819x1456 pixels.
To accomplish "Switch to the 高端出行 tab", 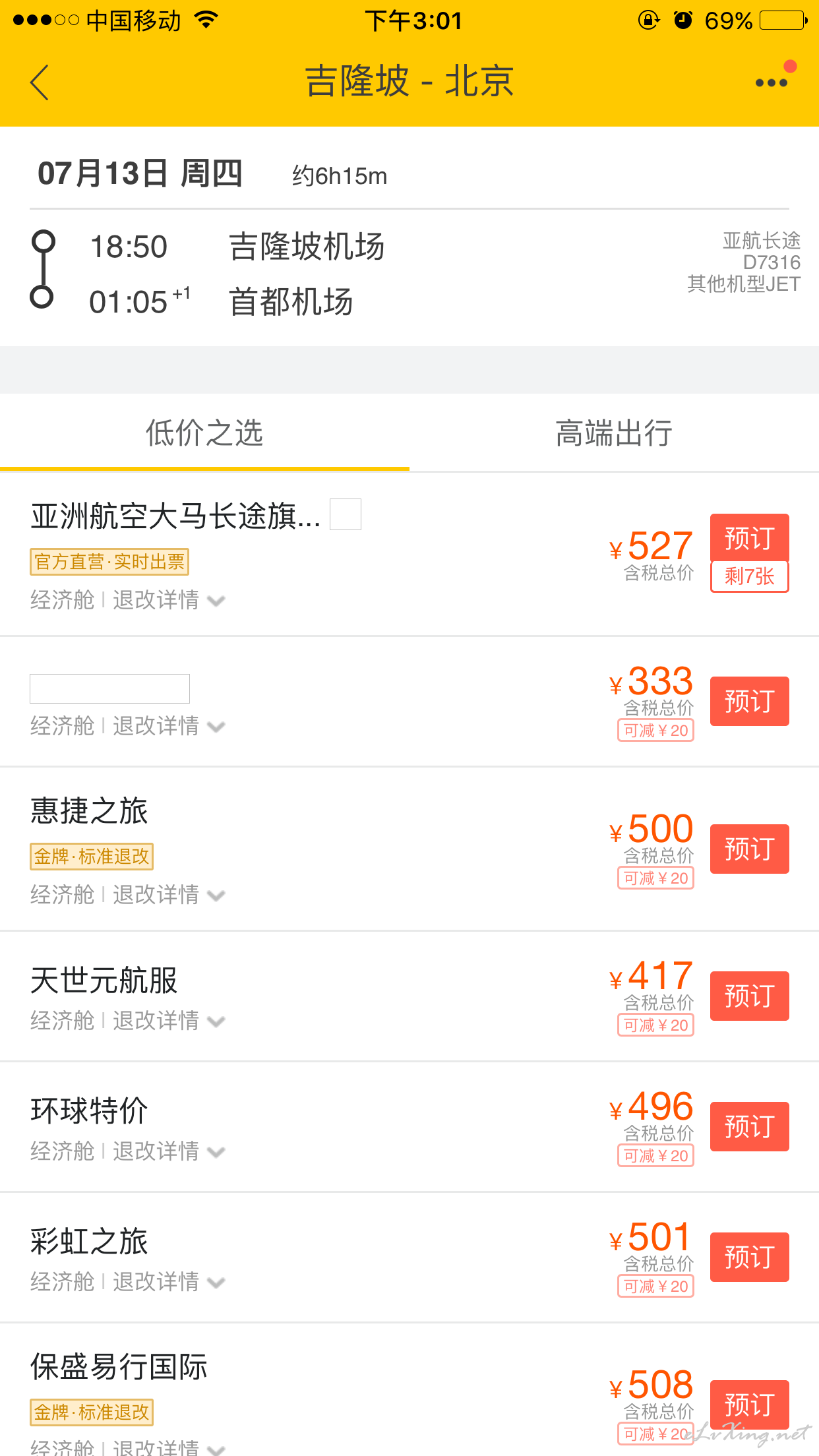I will coord(614,433).
